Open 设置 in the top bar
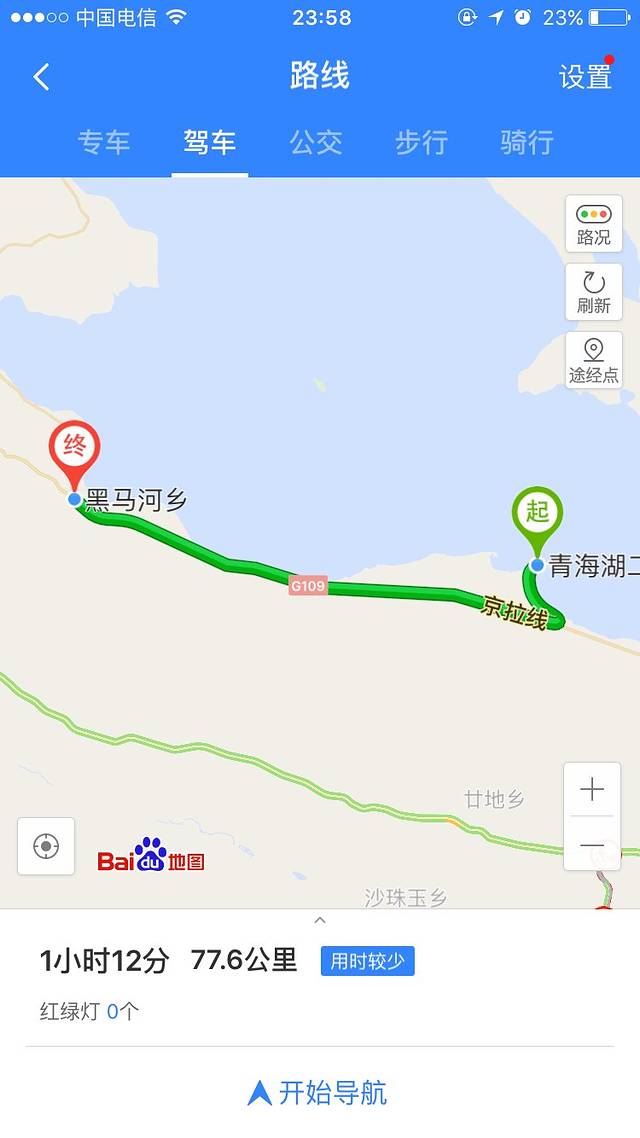Screen dimensions: 640x1138 tap(585, 77)
